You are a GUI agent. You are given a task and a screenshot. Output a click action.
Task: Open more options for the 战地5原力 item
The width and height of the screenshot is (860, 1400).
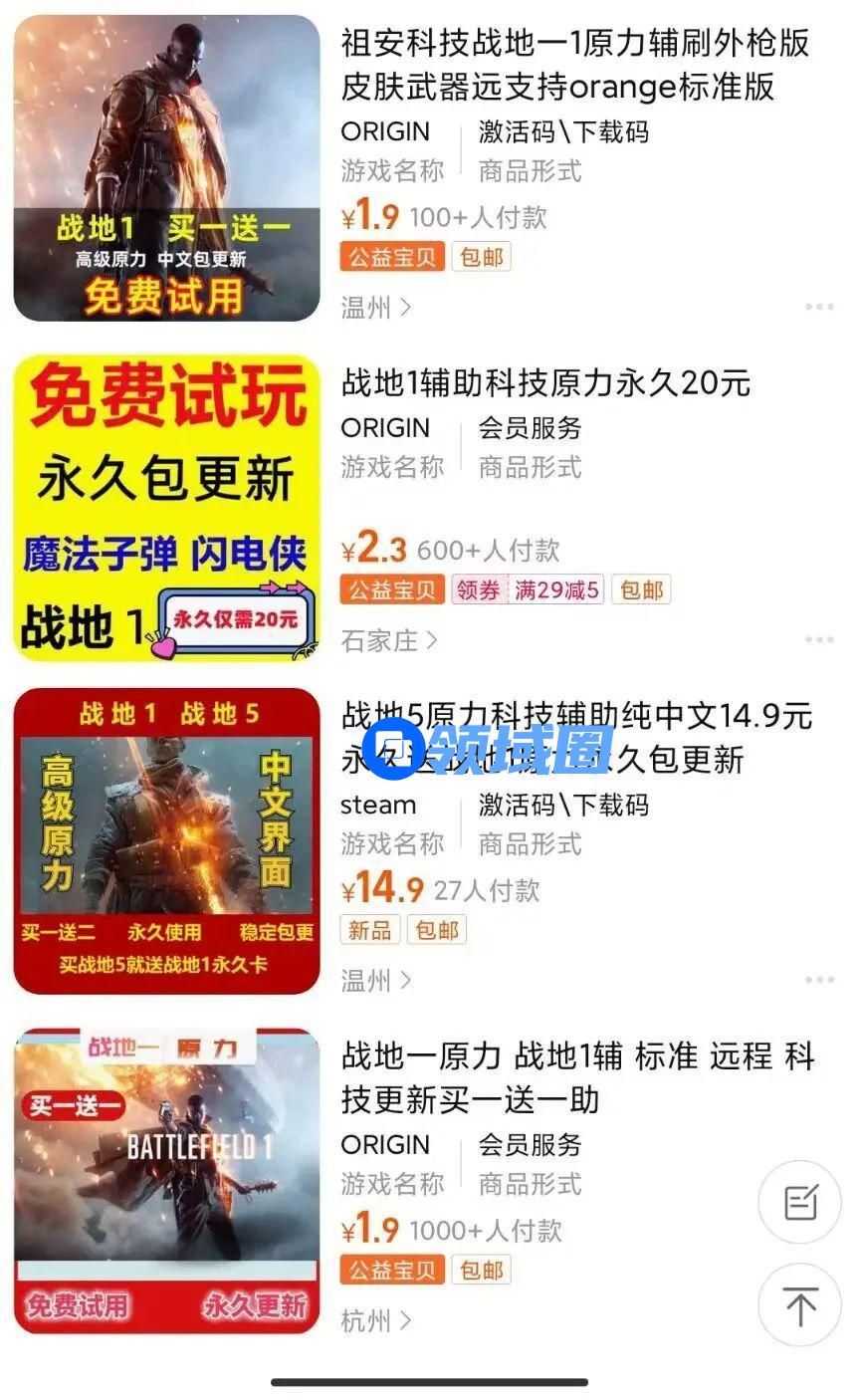[818, 981]
